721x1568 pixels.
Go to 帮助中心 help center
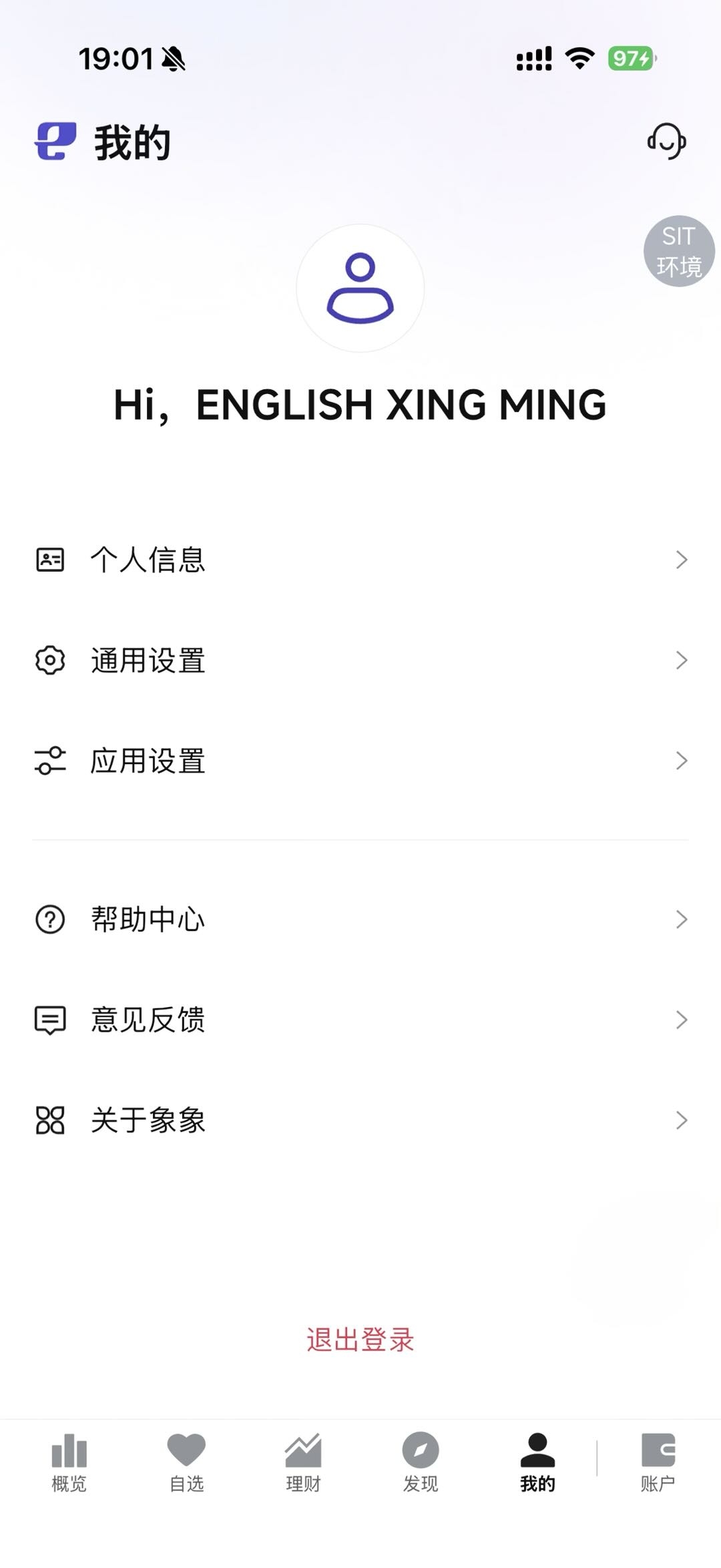coord(360,919)
